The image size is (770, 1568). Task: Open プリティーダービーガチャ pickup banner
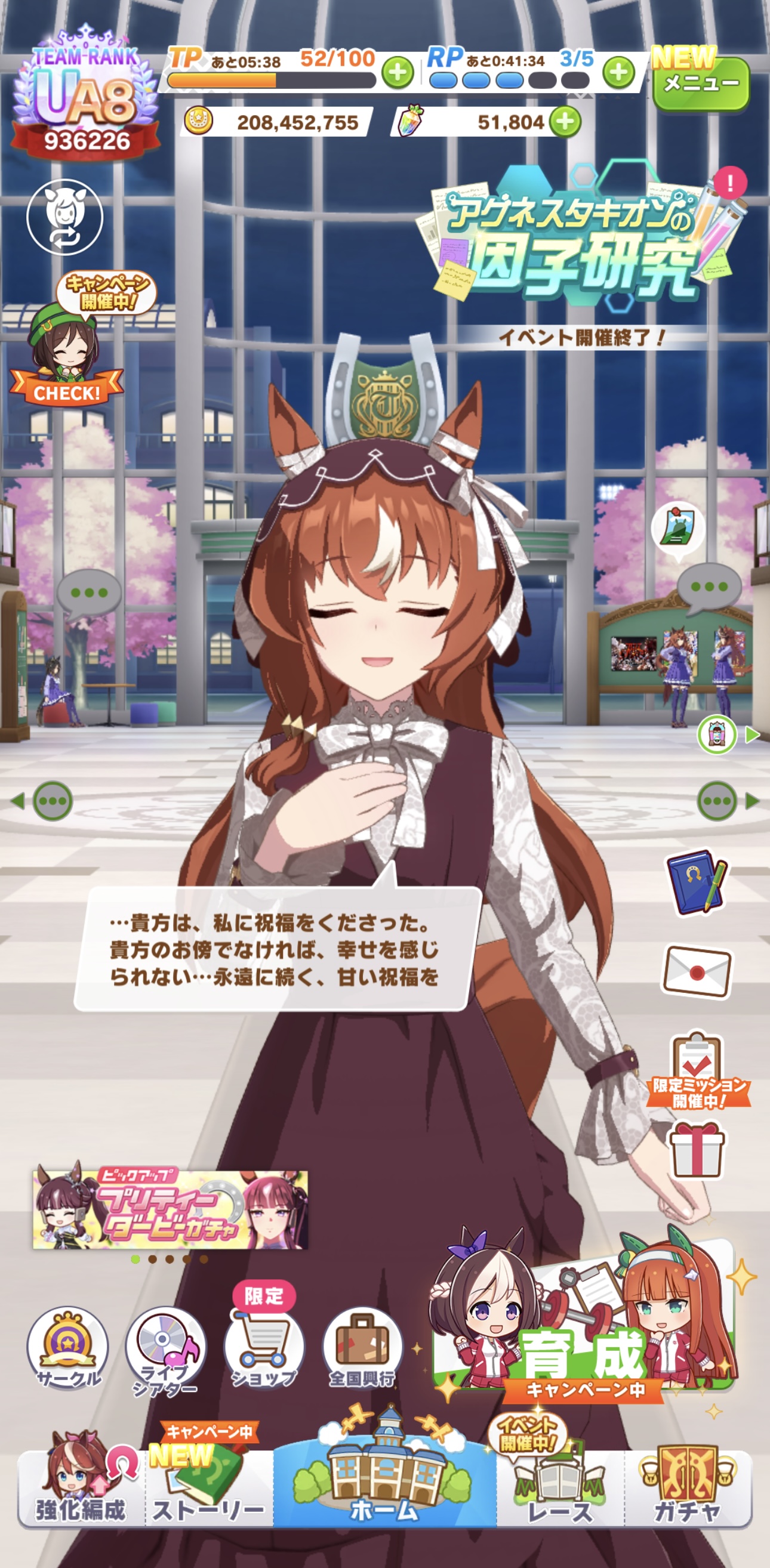click(x=170, y=1209)
